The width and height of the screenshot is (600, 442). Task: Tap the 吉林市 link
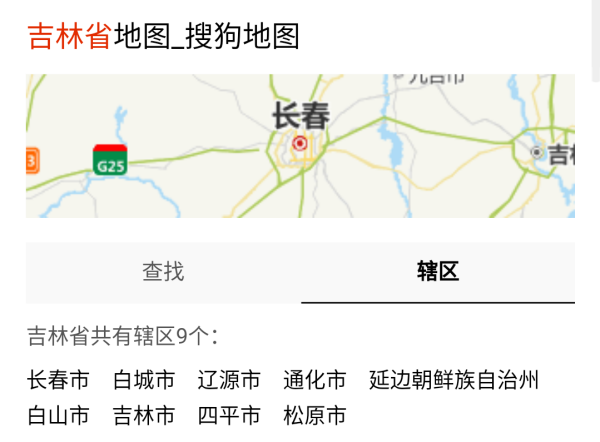tap(143, 415)
